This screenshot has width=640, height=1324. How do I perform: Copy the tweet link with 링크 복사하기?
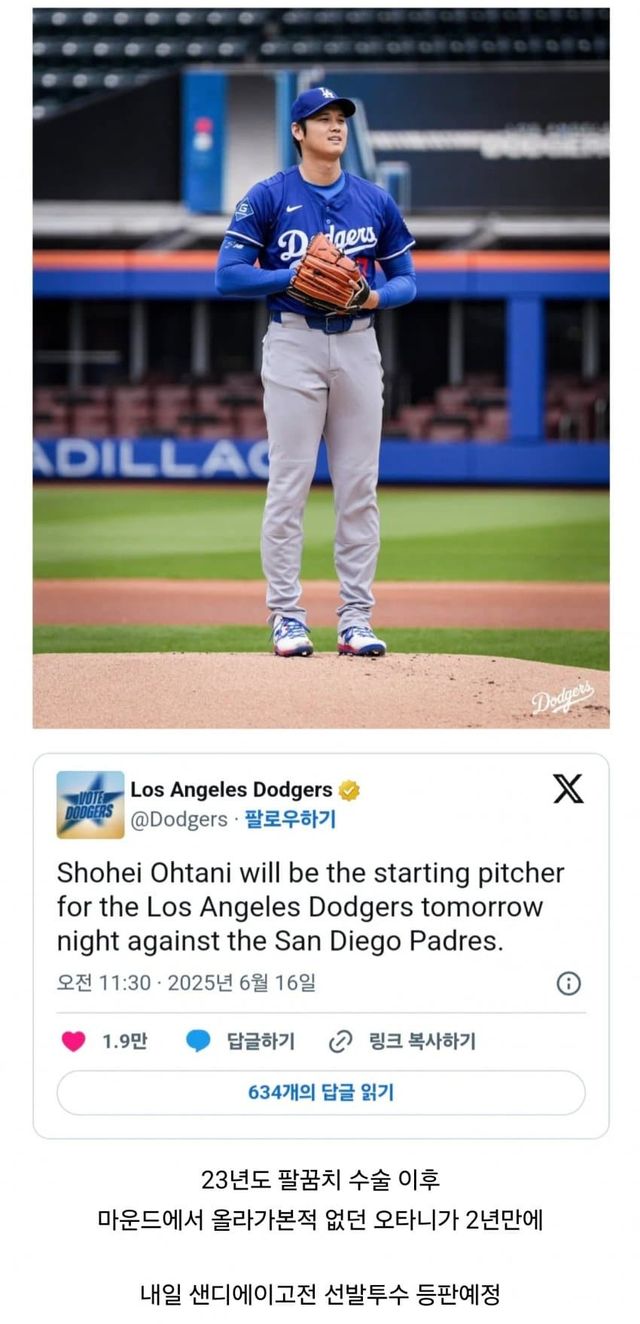click(402, 1041)
